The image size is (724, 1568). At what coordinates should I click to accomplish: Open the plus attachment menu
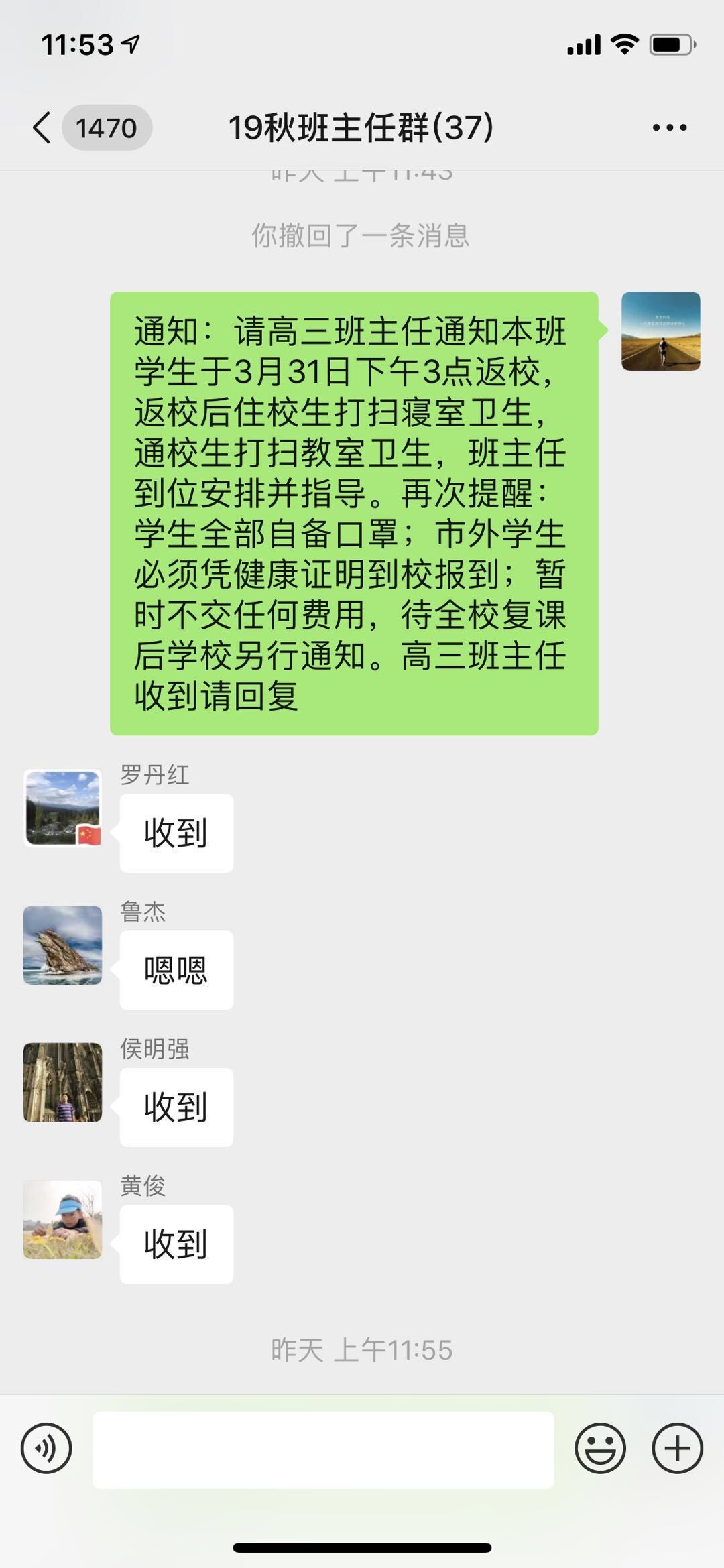click(x=677, y=1448)
